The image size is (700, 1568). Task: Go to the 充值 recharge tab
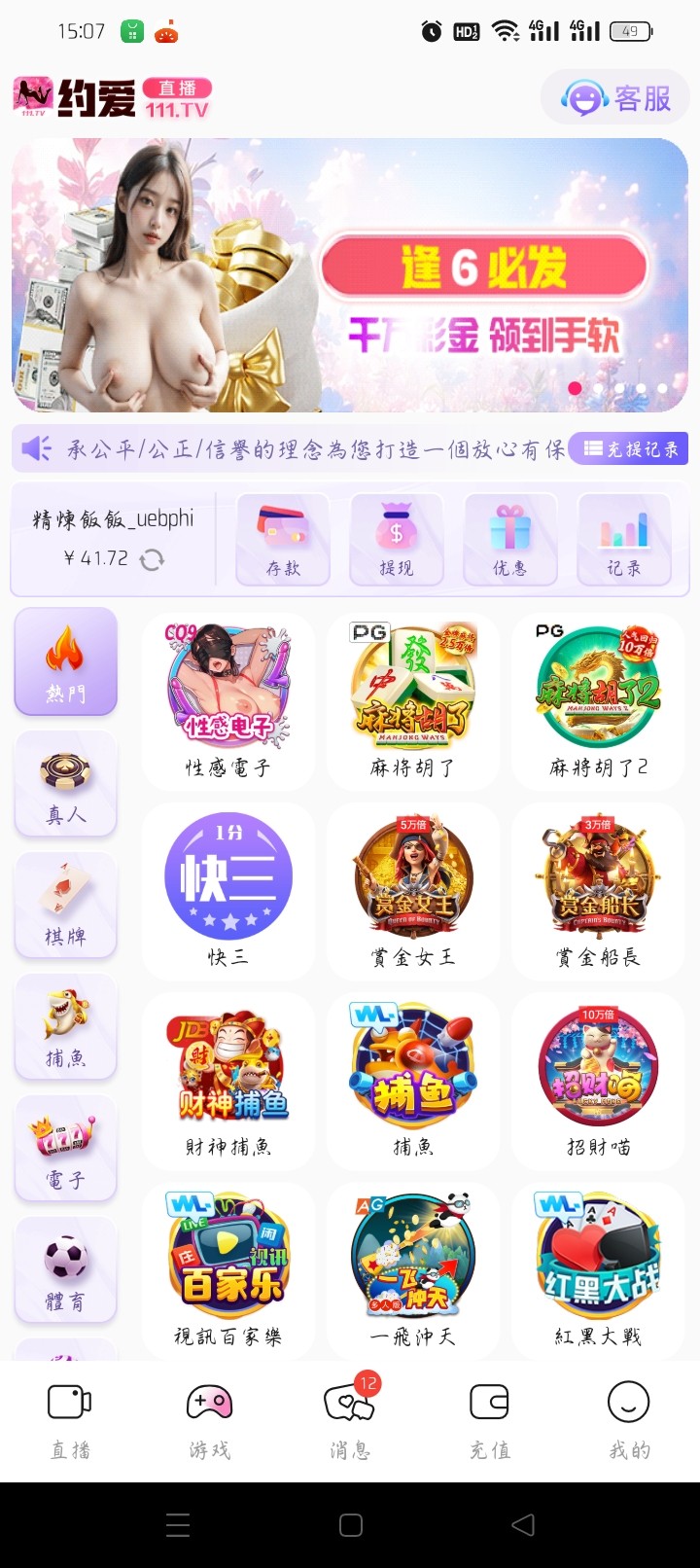click(490, 1421)
